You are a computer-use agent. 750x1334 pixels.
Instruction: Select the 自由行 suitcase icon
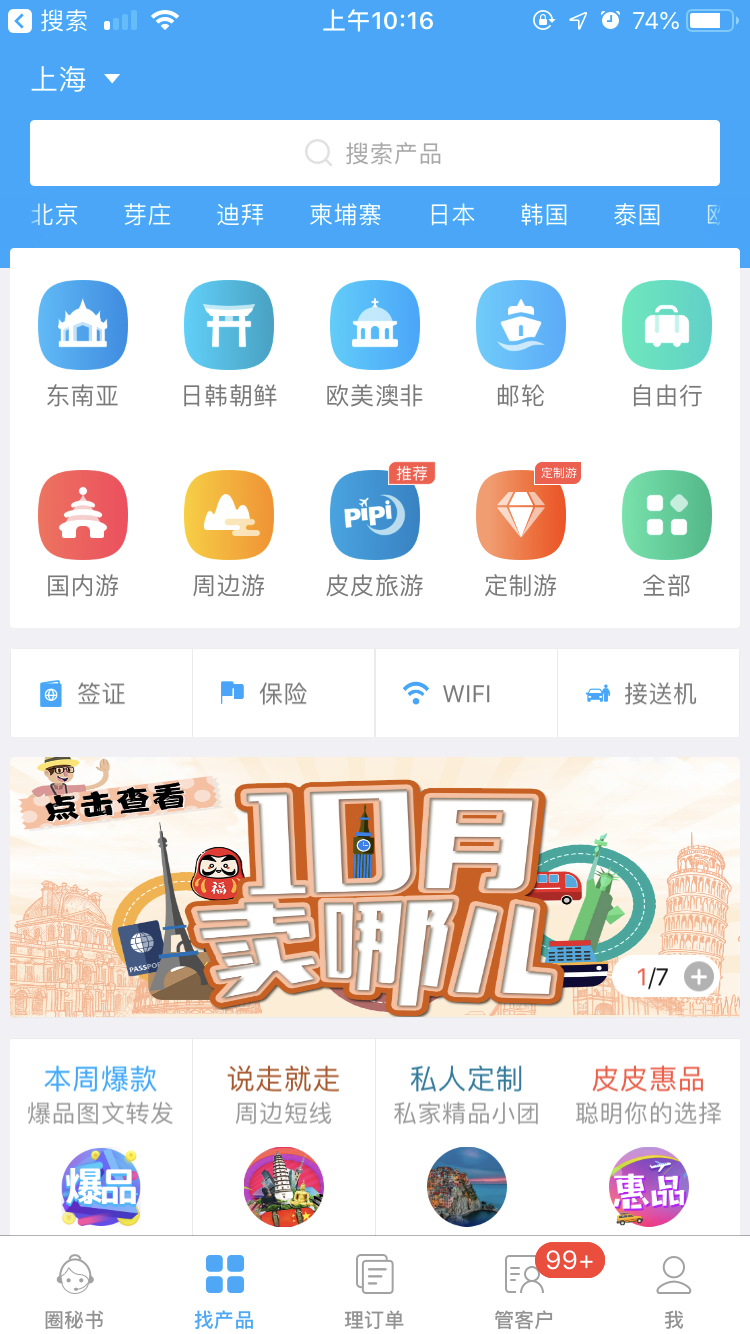tap(667, 324)
